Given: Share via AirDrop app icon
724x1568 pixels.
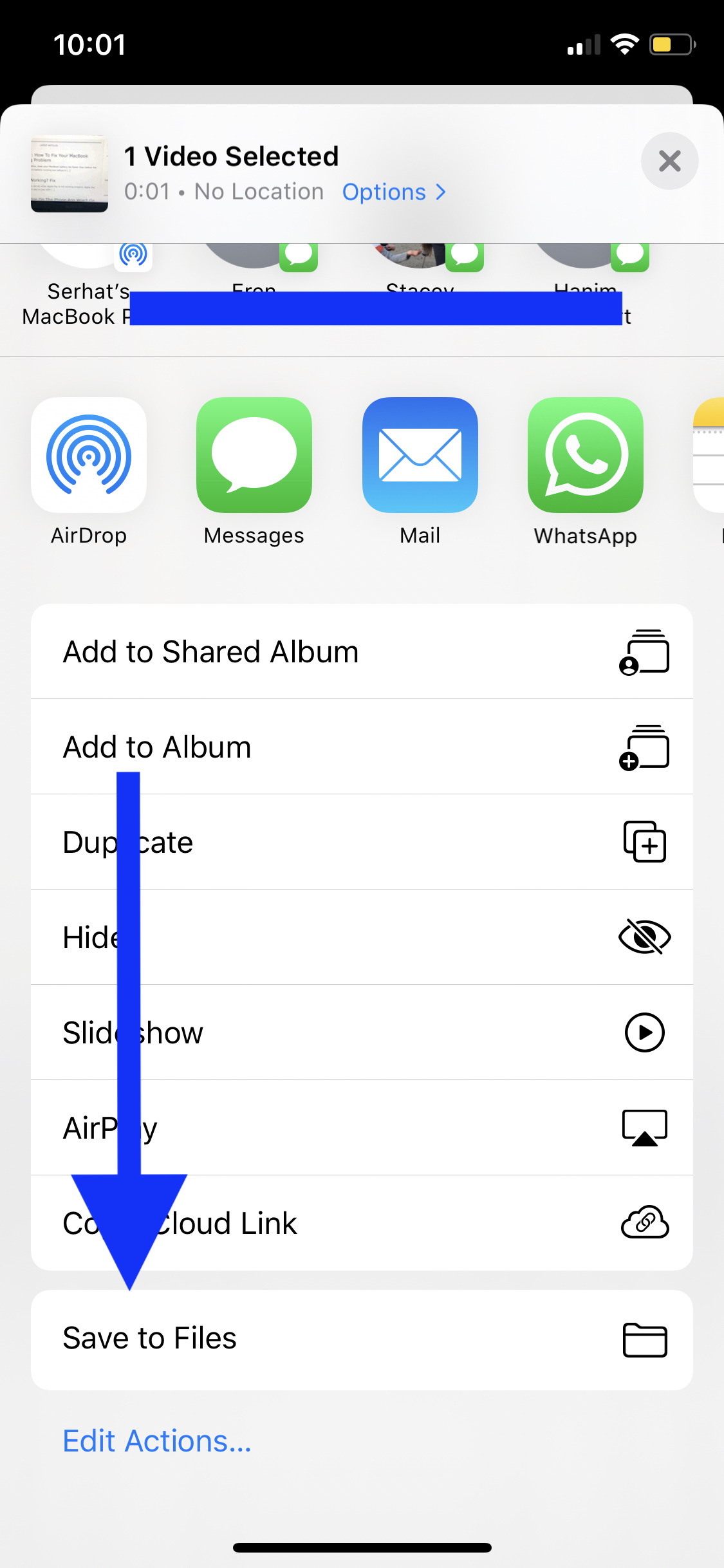Looking at the screenshot, I should (x=89, y=455).
